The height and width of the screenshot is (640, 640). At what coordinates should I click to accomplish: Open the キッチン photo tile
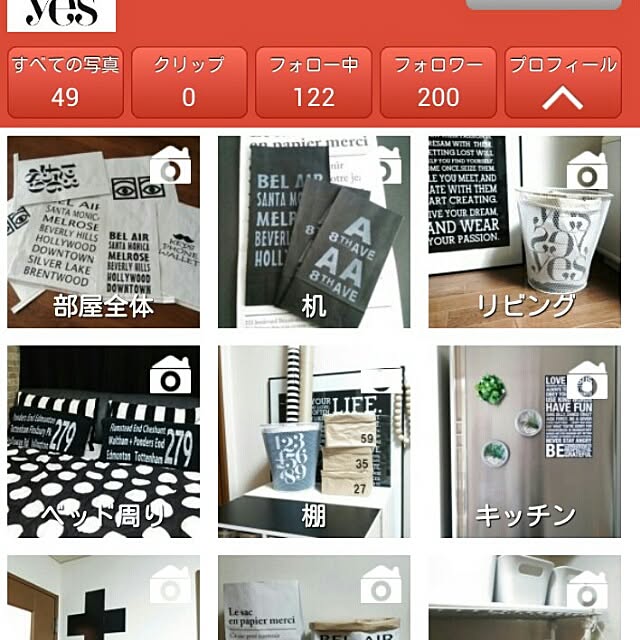[x=525, y=442]
